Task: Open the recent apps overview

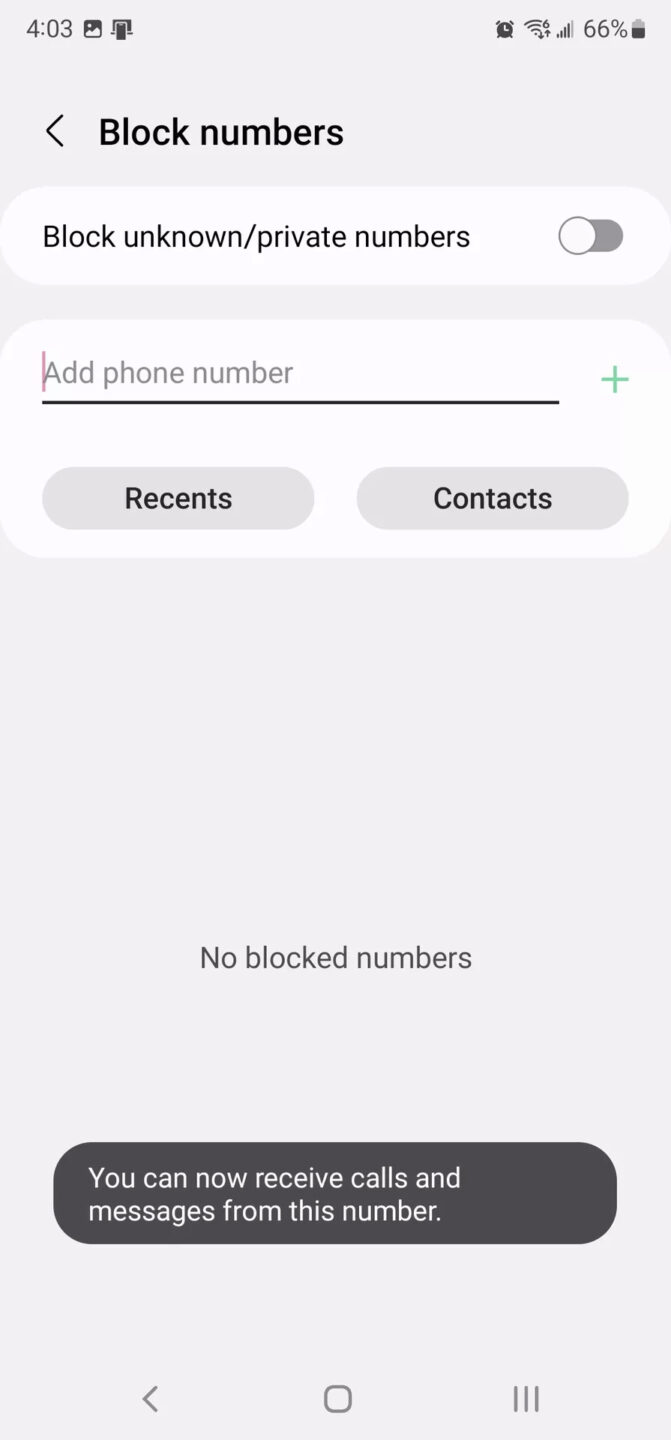Action: pyautogui.click(x=526, y=1398)
